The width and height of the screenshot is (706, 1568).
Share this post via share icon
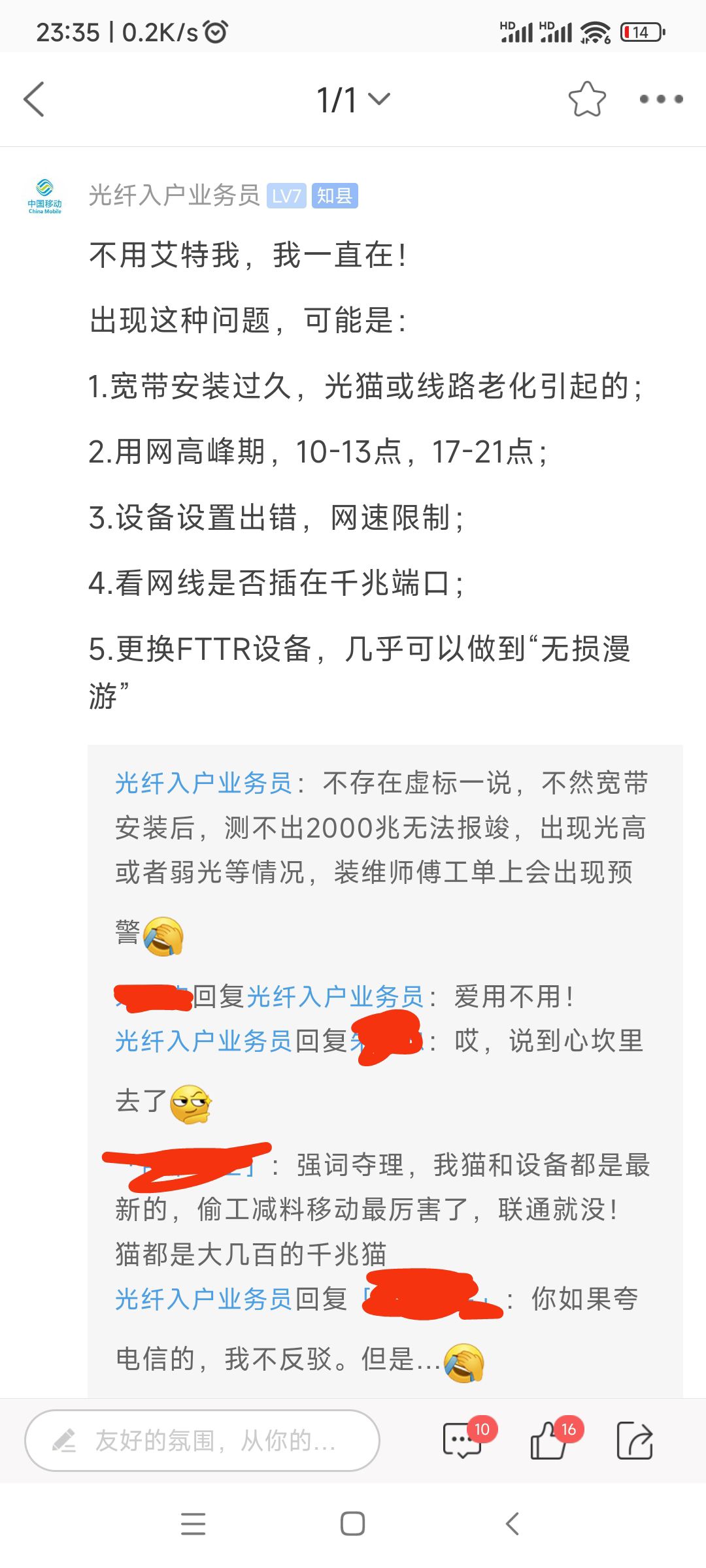point(635,1441)
